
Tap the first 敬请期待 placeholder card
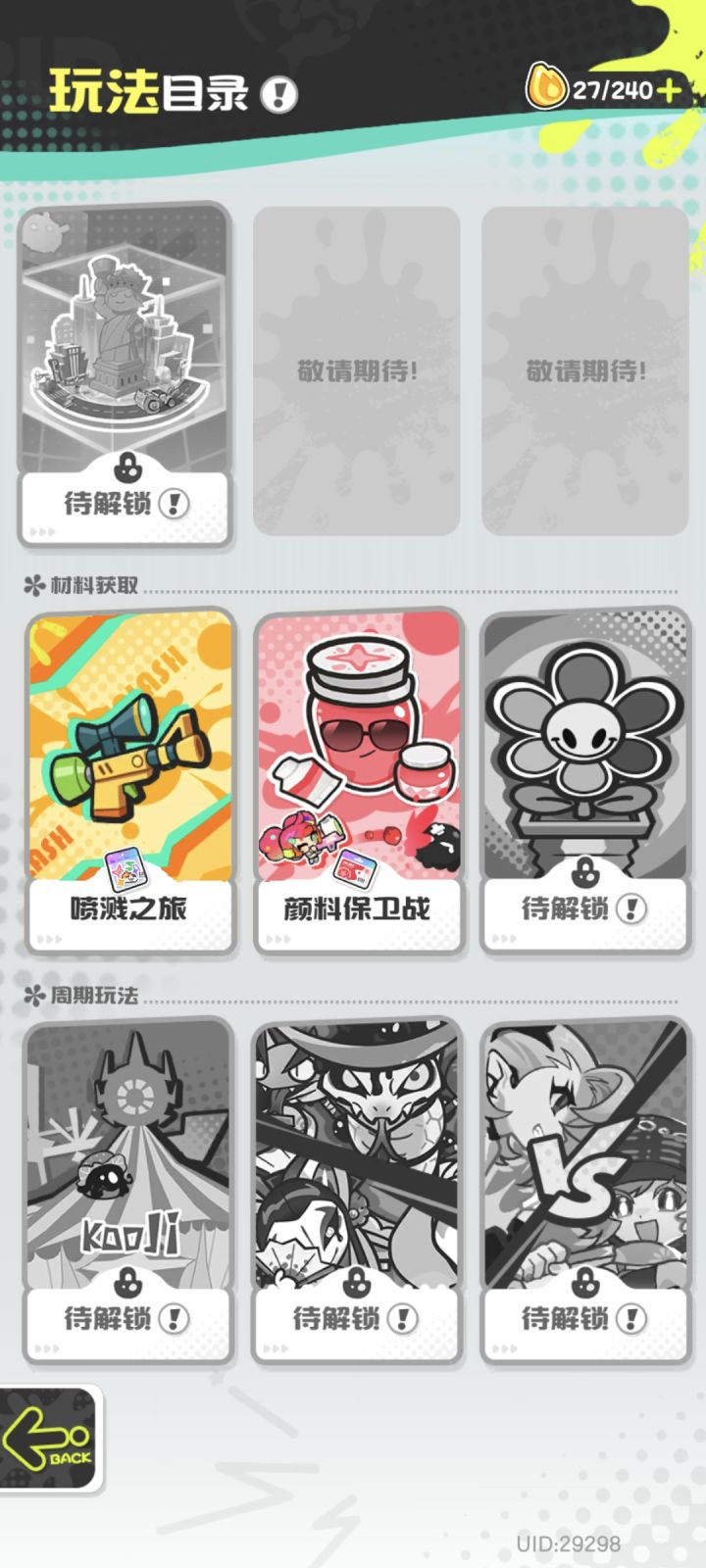point(356,372)
